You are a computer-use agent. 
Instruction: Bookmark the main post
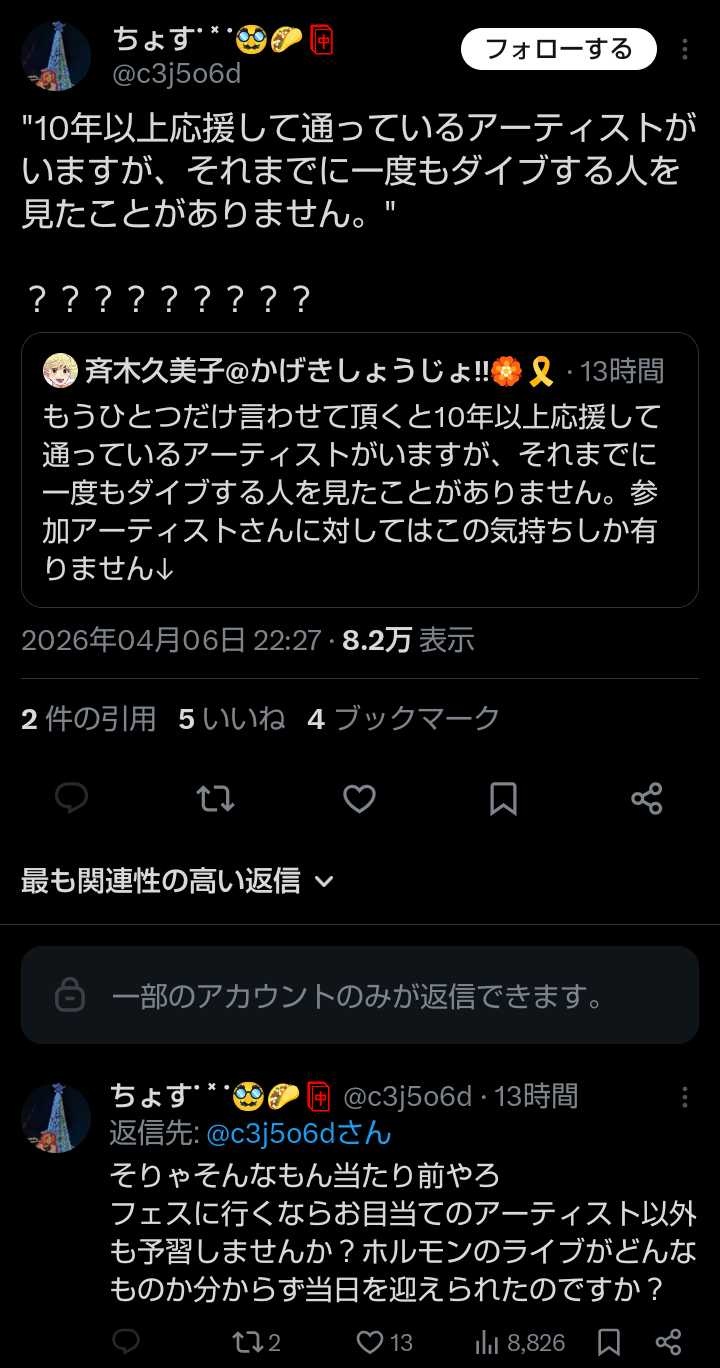pos(503,798)
